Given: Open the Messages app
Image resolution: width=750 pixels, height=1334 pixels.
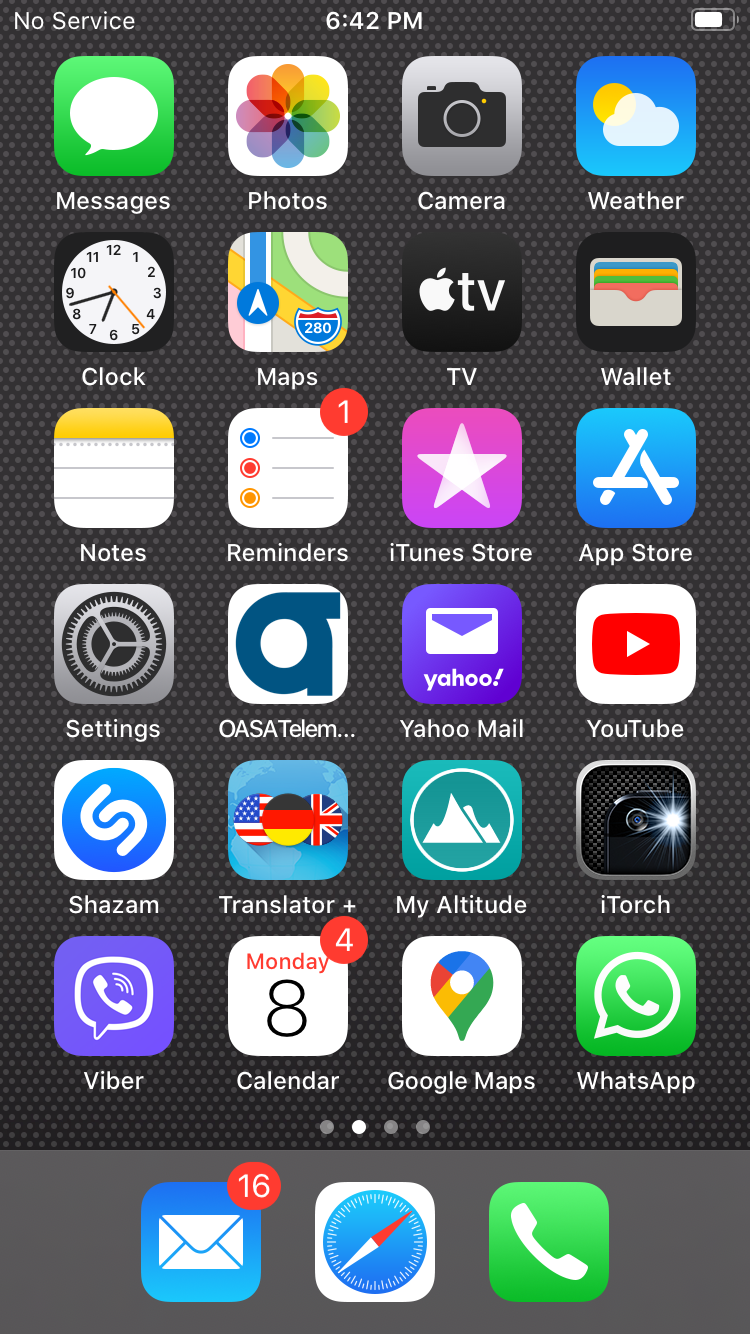Looking at the screenshot, I should click(113, 116).
